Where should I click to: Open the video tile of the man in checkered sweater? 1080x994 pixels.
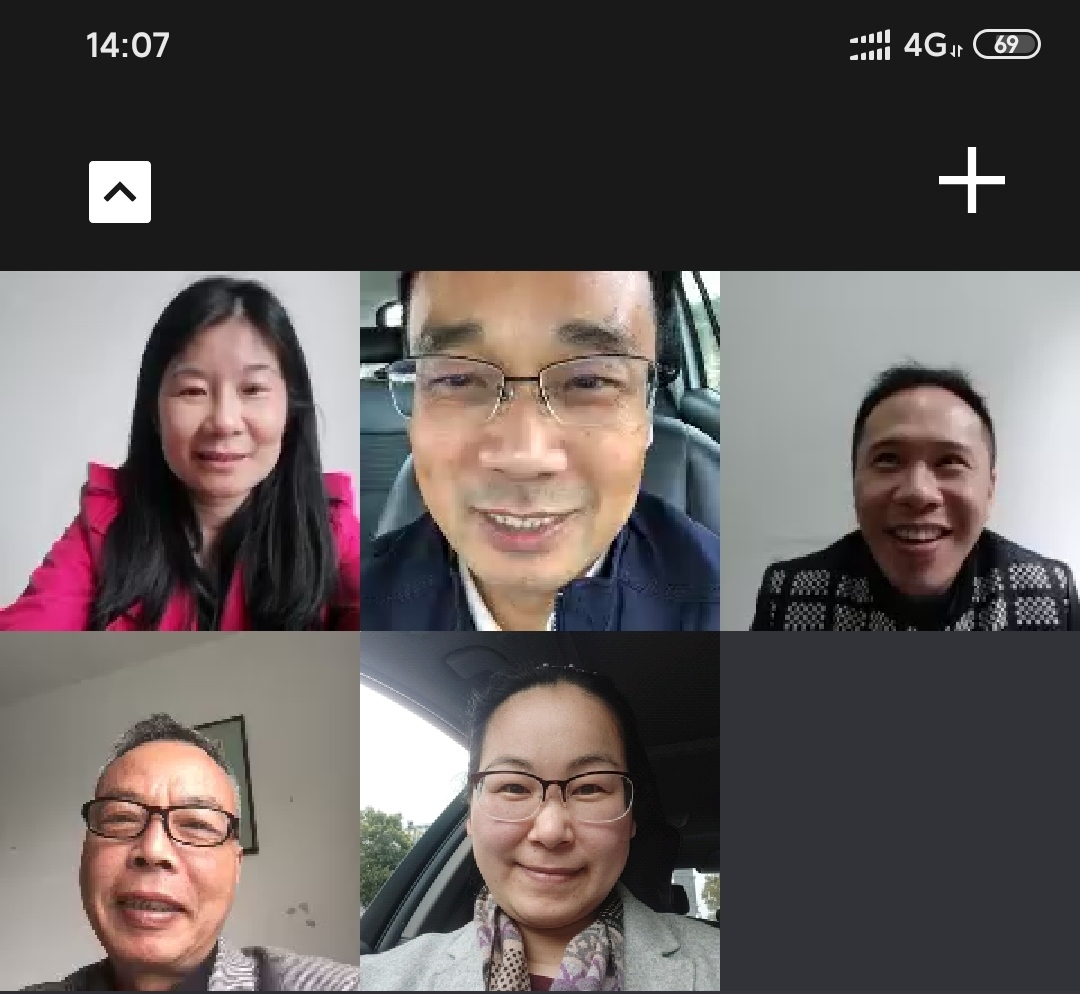(900, 451)
